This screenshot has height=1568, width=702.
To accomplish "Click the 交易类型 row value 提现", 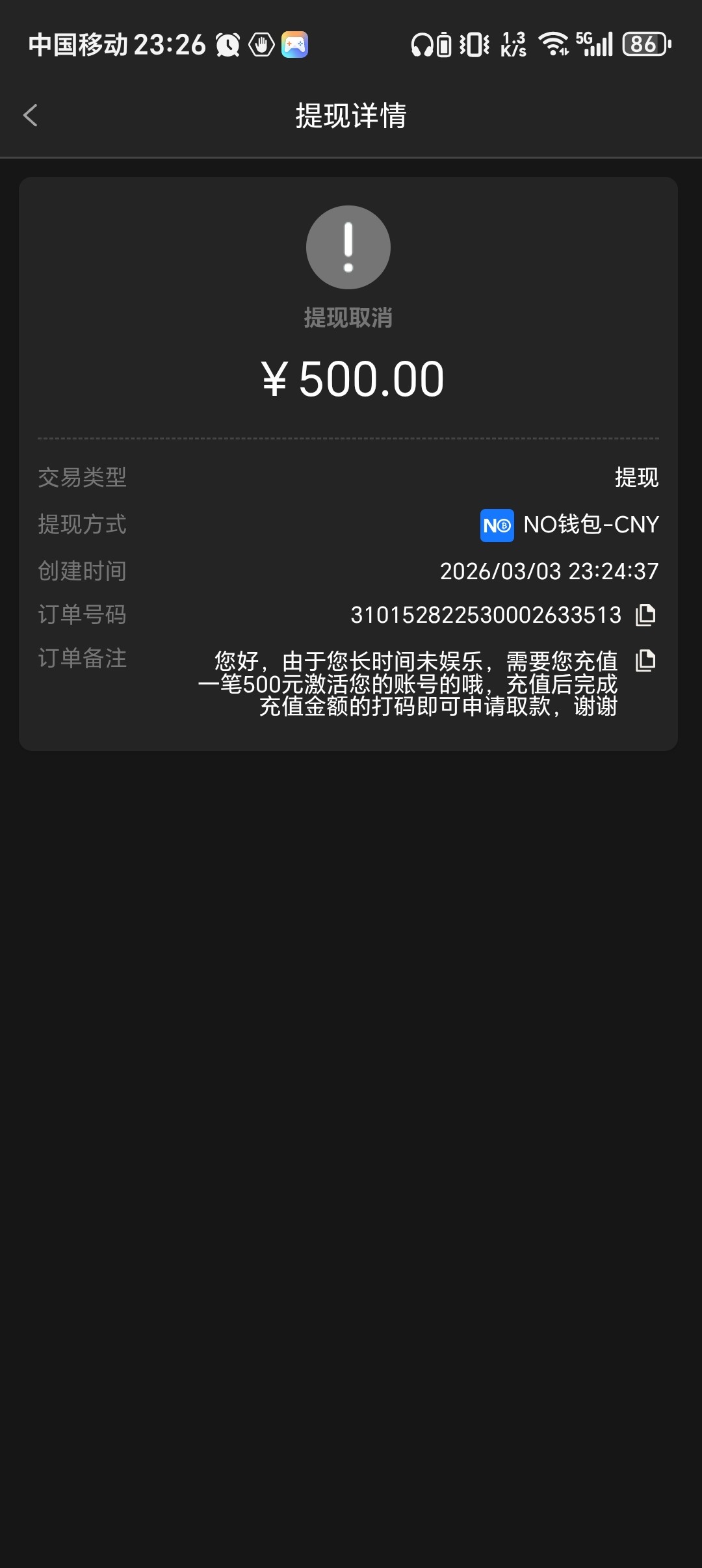I will coord(636,477).
